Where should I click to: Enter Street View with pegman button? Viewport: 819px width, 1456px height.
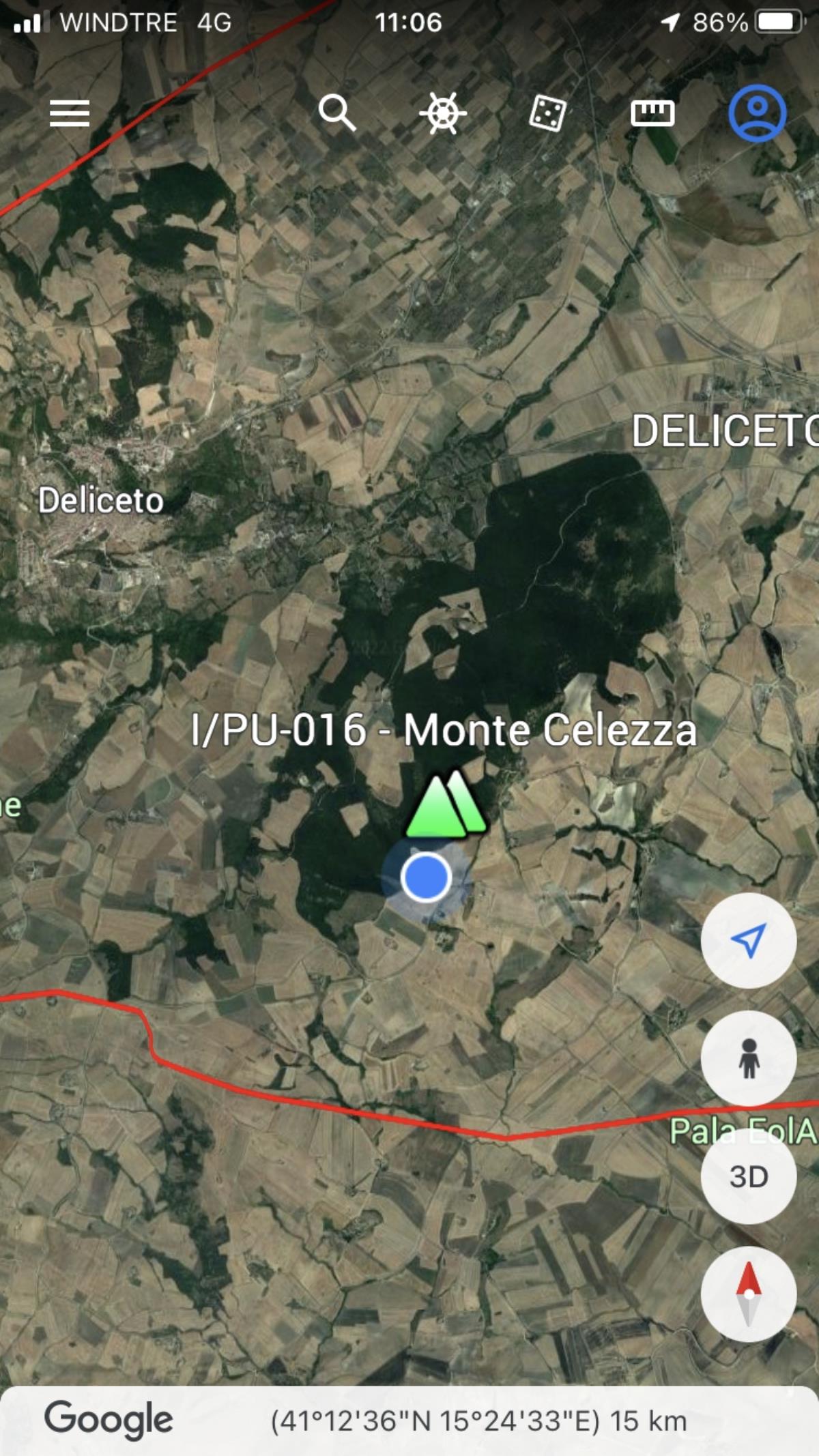[749, 1058]
